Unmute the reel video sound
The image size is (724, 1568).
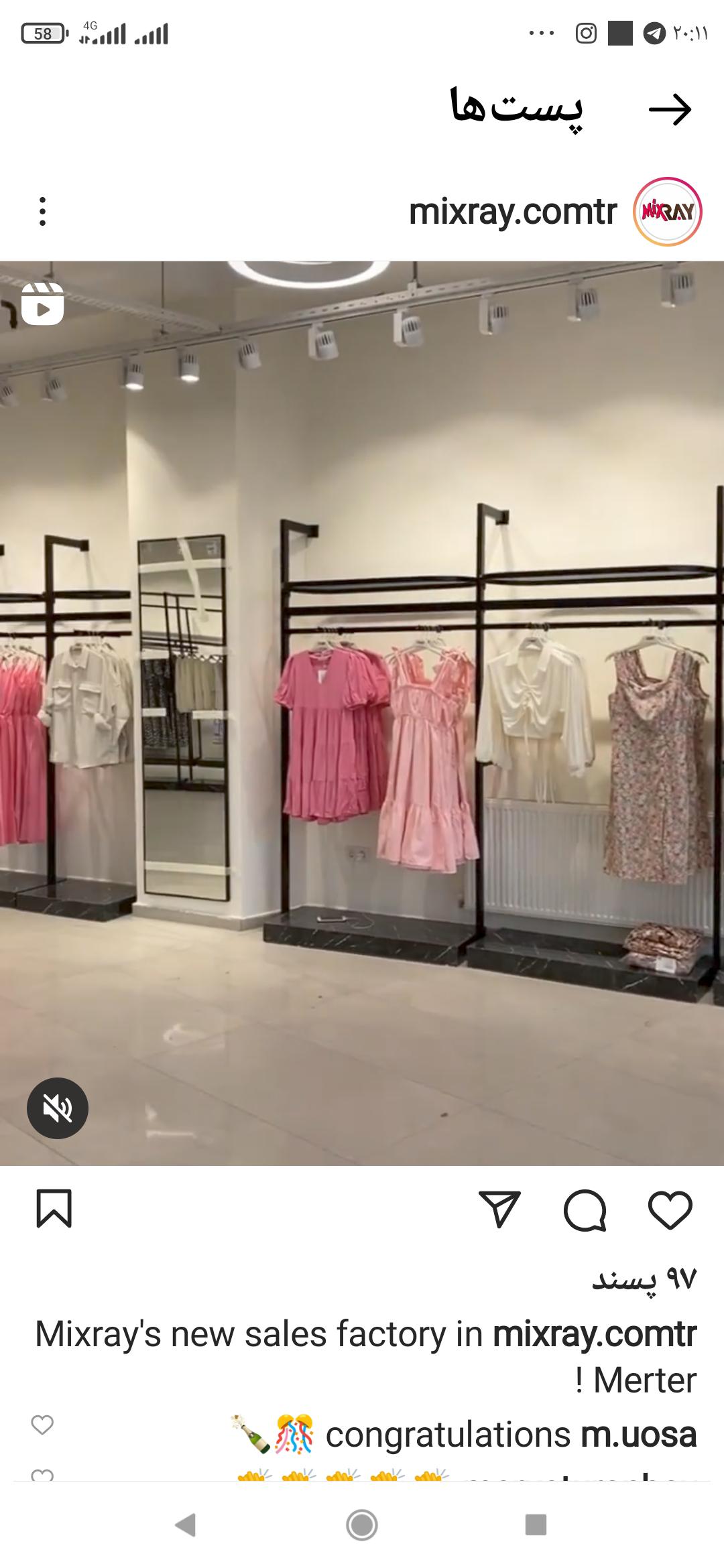pos(58,1108)
